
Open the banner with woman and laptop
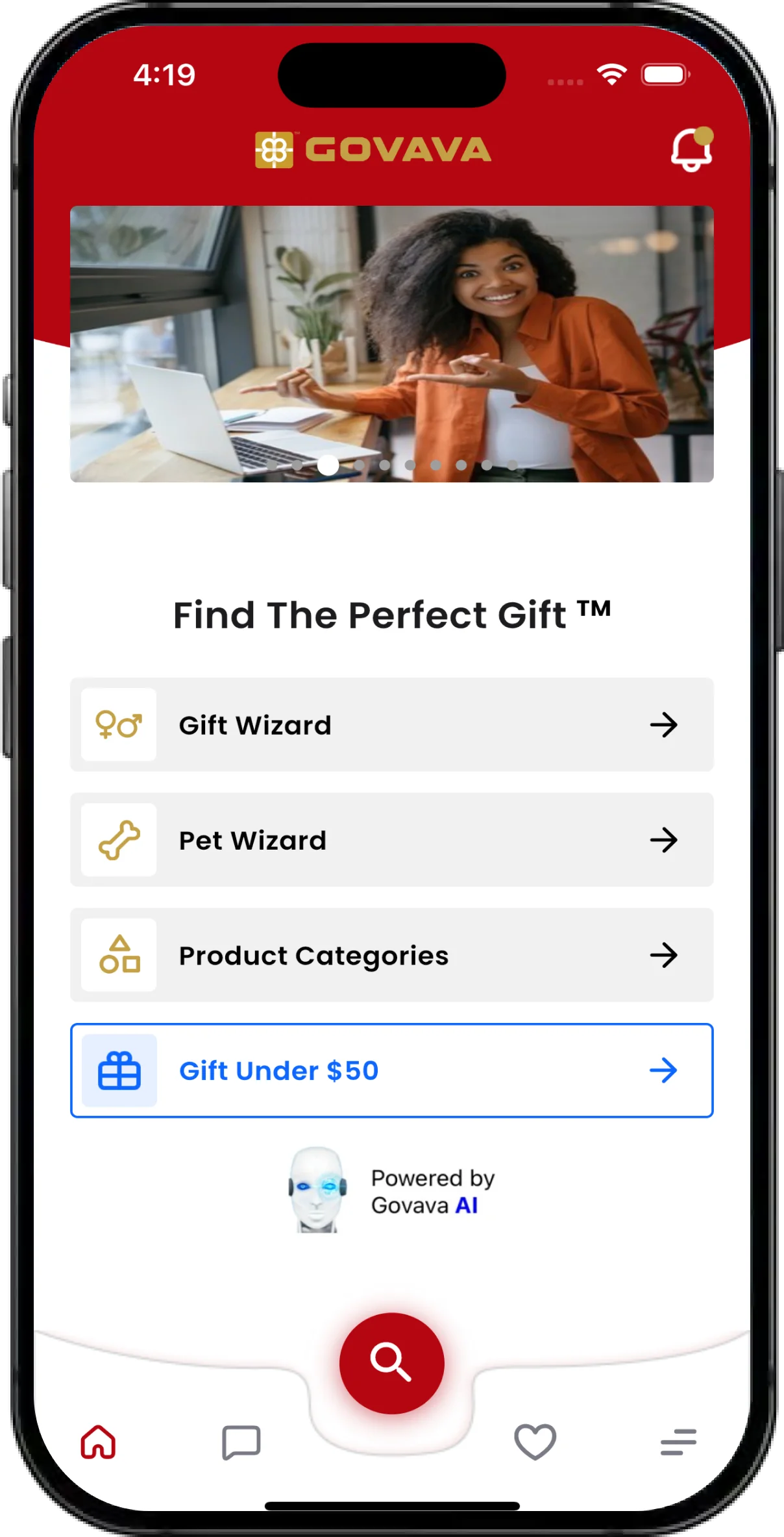[392, 344]
